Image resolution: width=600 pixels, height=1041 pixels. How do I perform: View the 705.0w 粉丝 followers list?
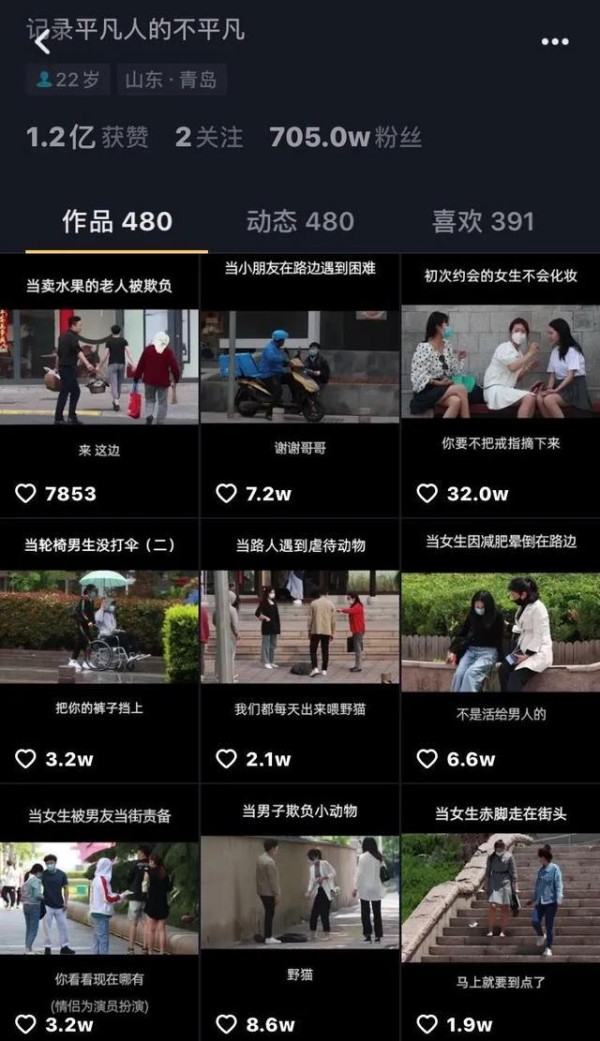(345, 137)
